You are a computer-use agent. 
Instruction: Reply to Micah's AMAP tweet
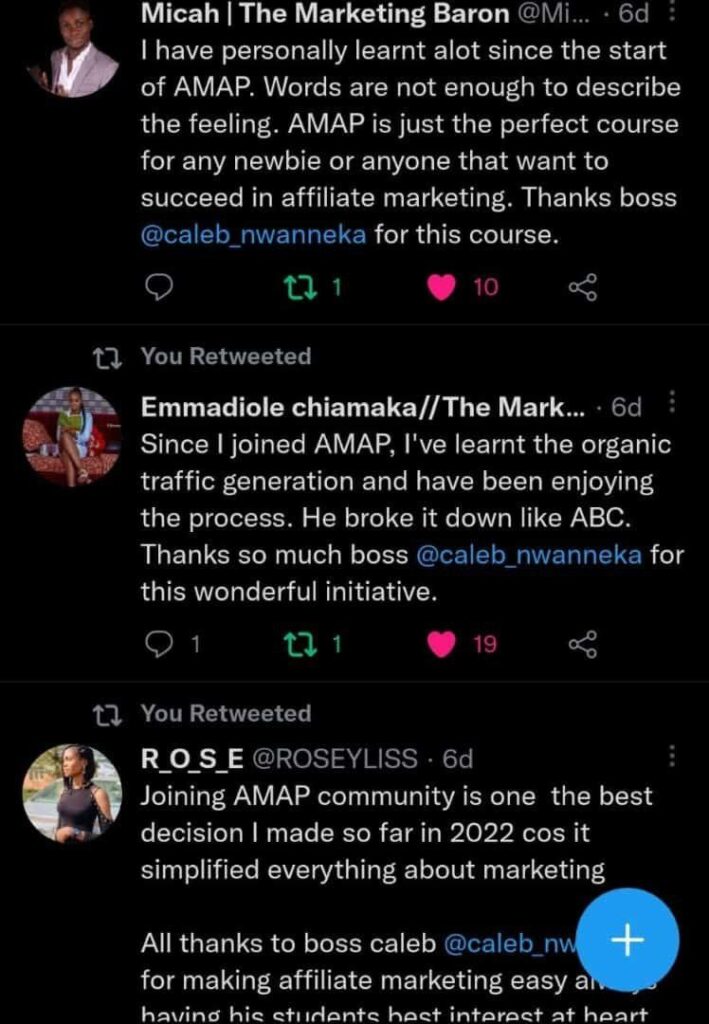pyautogui.click(x=160, y=288)
